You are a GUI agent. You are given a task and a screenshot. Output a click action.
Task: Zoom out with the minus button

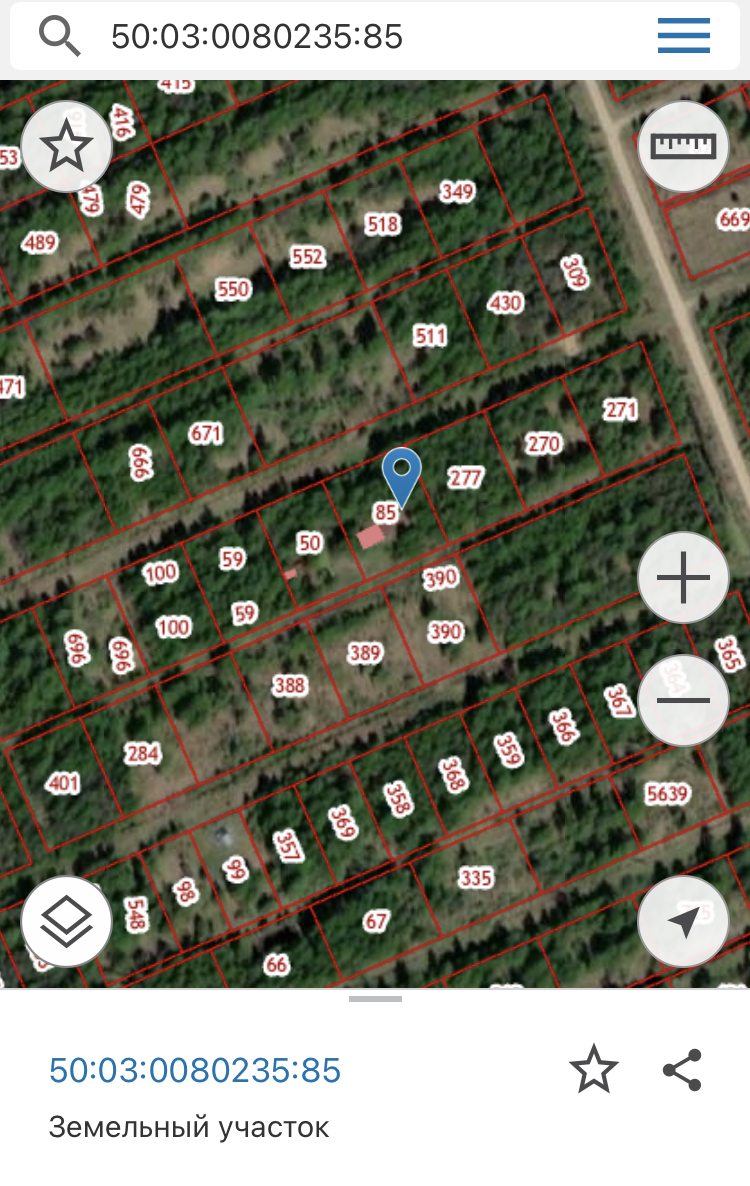[x=683, y=700]
